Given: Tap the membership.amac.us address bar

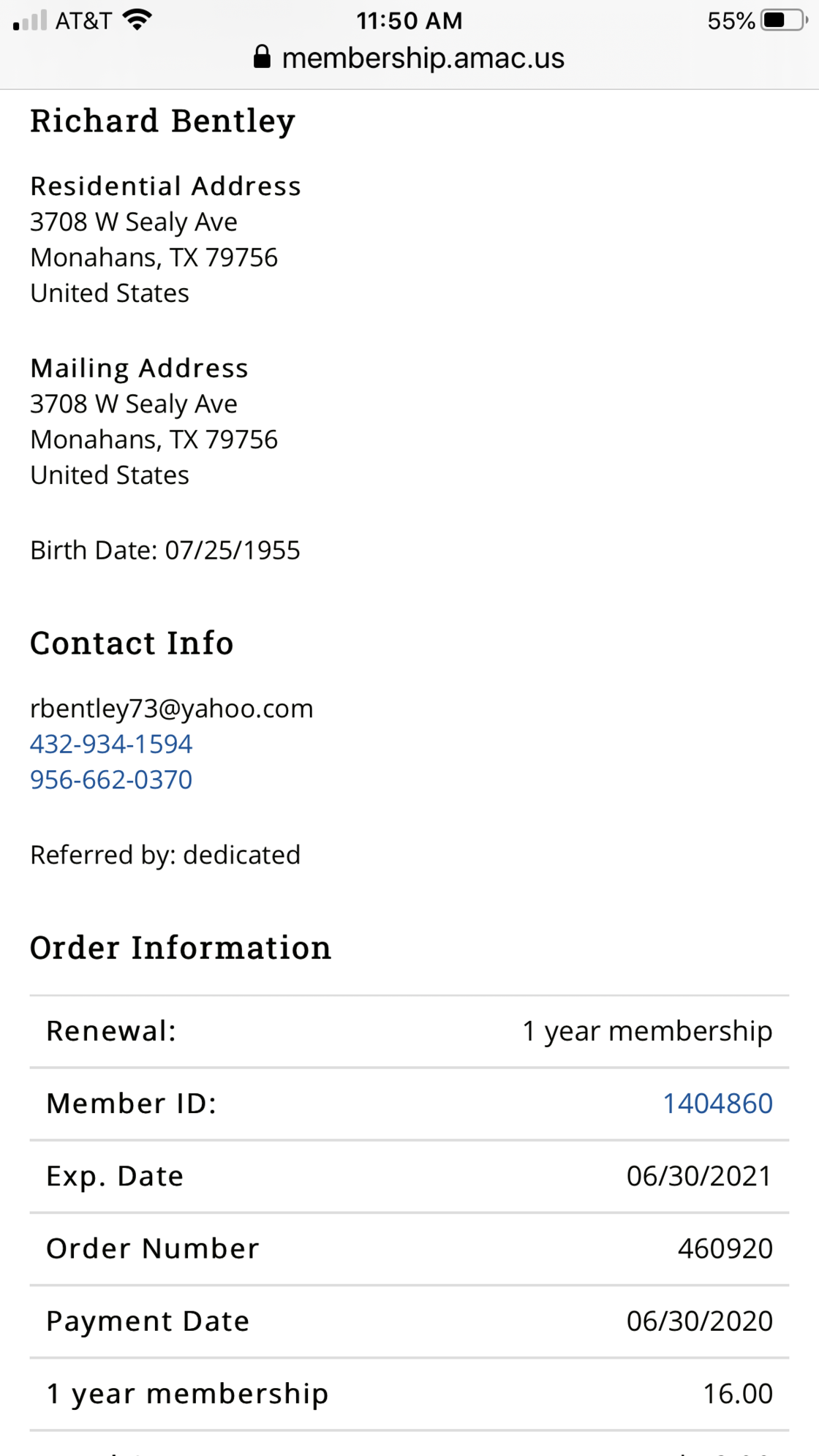Looking at the screenshot, I should (409, 58).
